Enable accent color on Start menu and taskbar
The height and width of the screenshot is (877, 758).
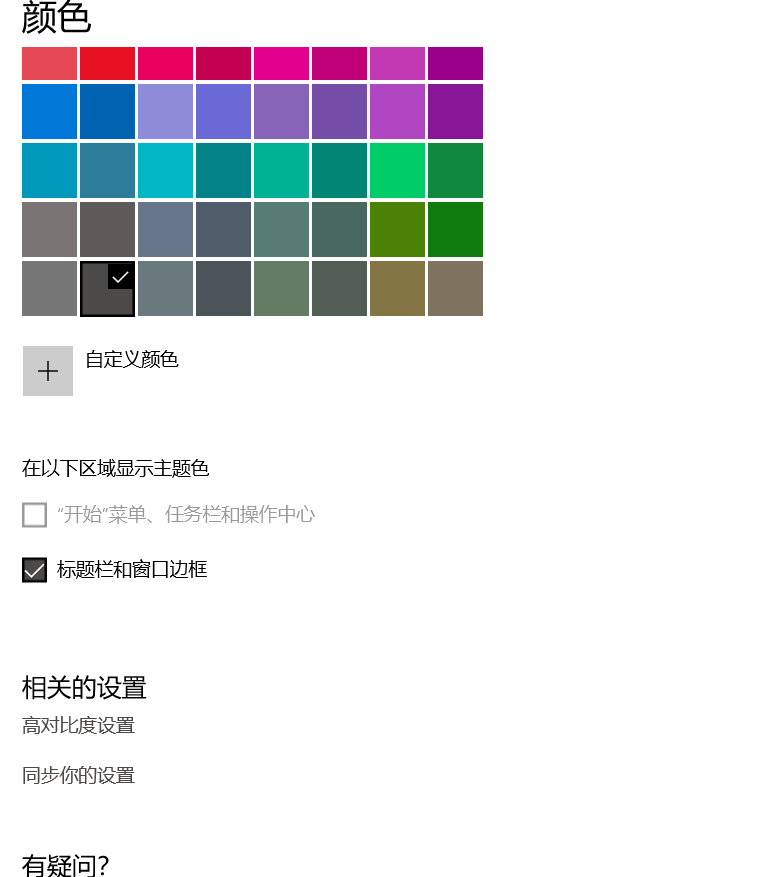[x=34, y=515]
